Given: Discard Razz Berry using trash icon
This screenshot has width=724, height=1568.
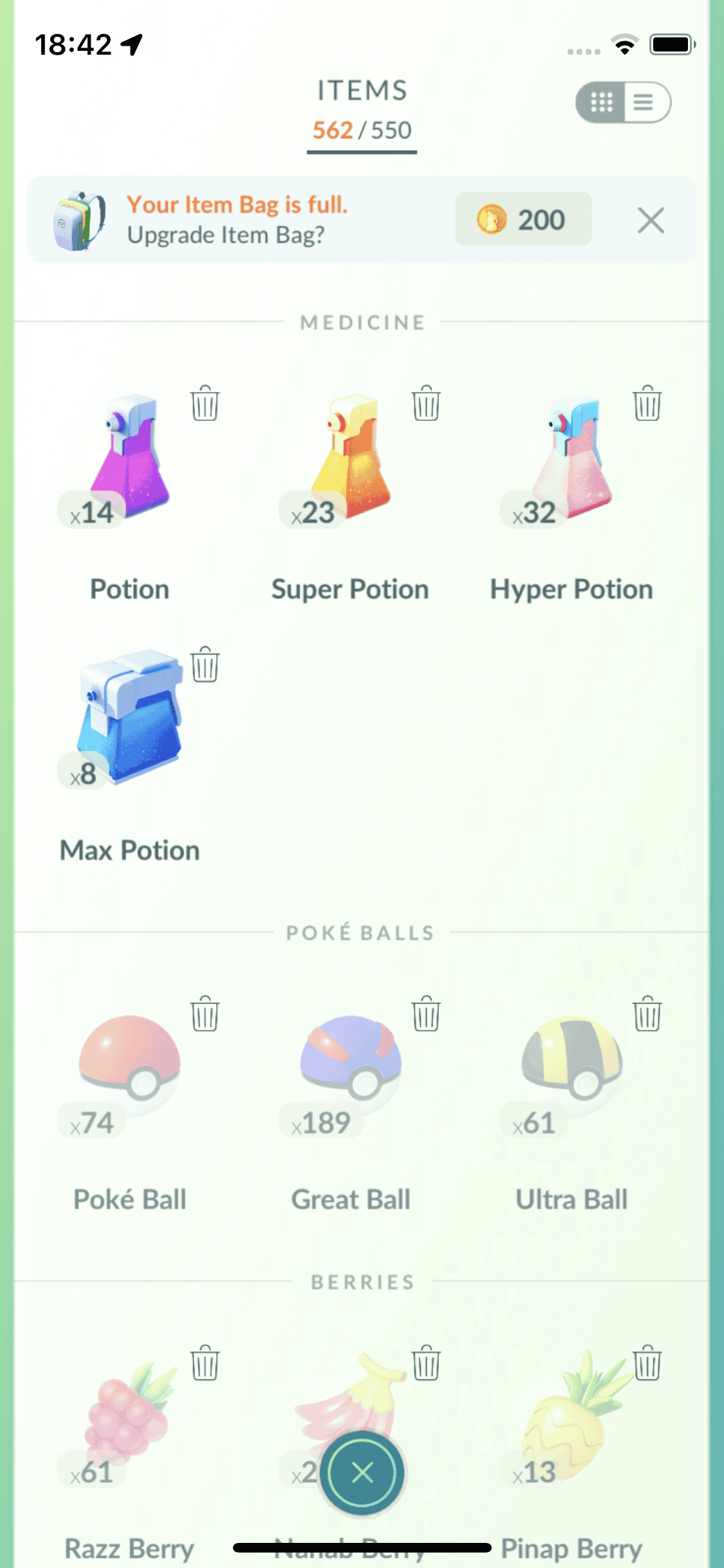Looking at the screenshot, I should click(x=205, y=1363).
